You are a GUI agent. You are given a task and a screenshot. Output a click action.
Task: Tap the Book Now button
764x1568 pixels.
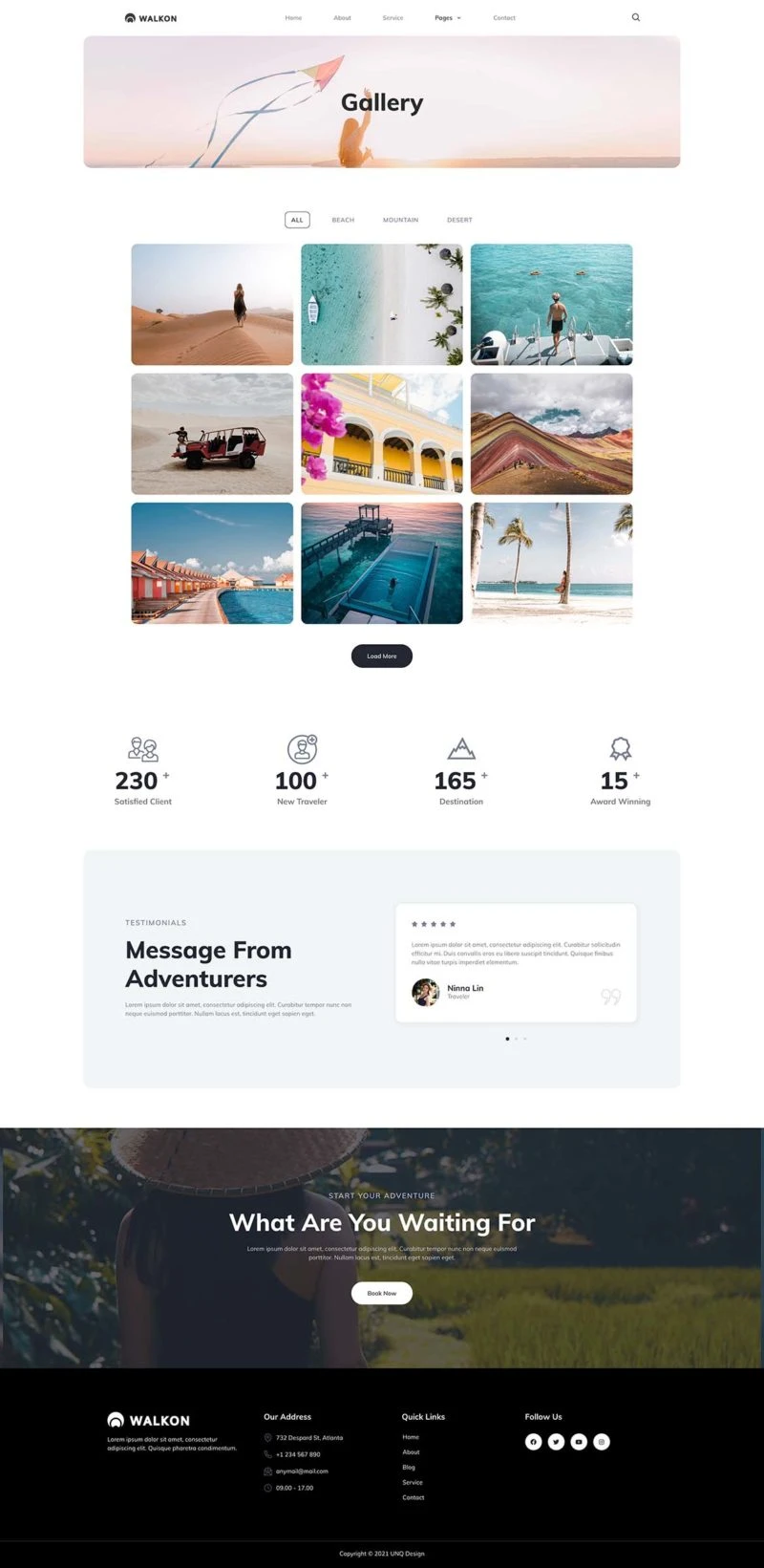click(x=382, y=1293)
